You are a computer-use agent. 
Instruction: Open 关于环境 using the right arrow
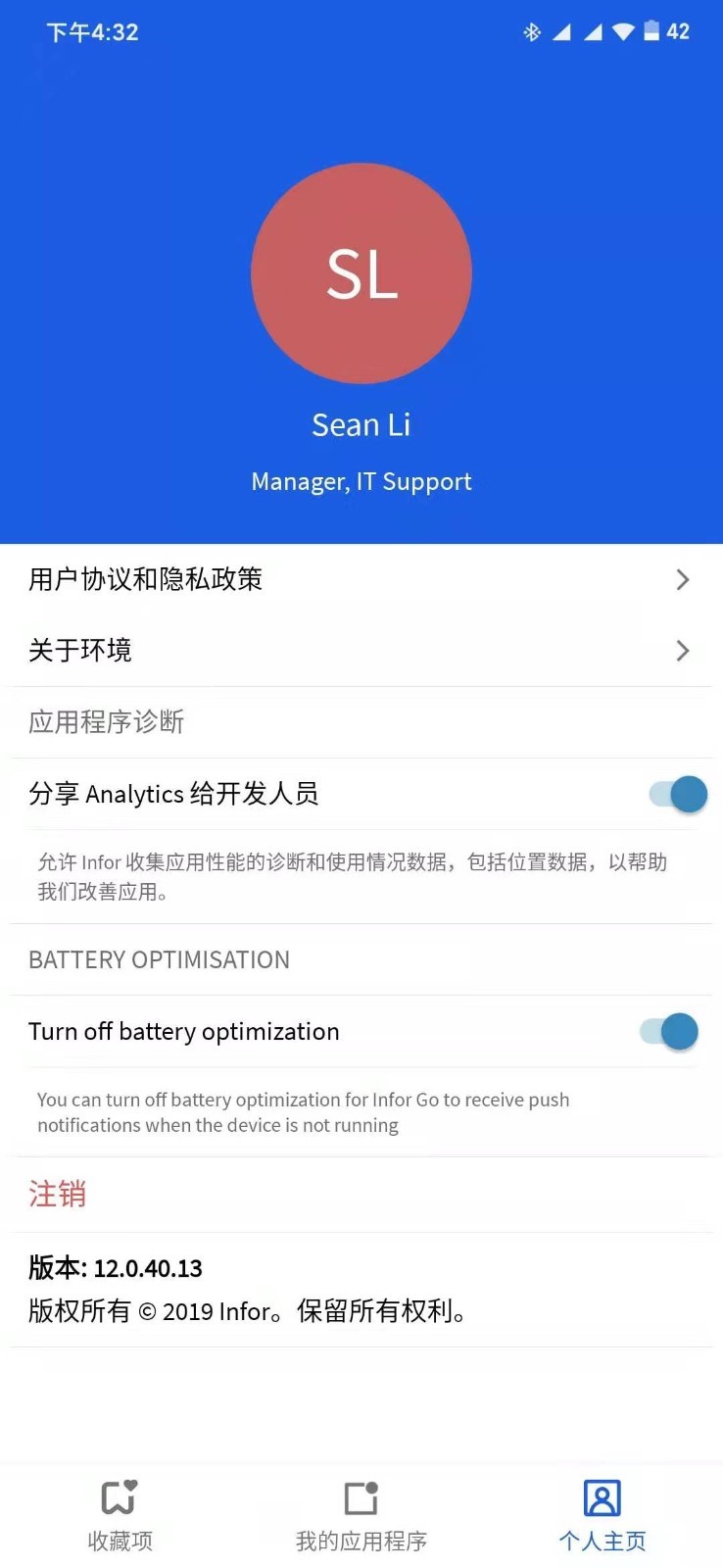click(683, 651)
